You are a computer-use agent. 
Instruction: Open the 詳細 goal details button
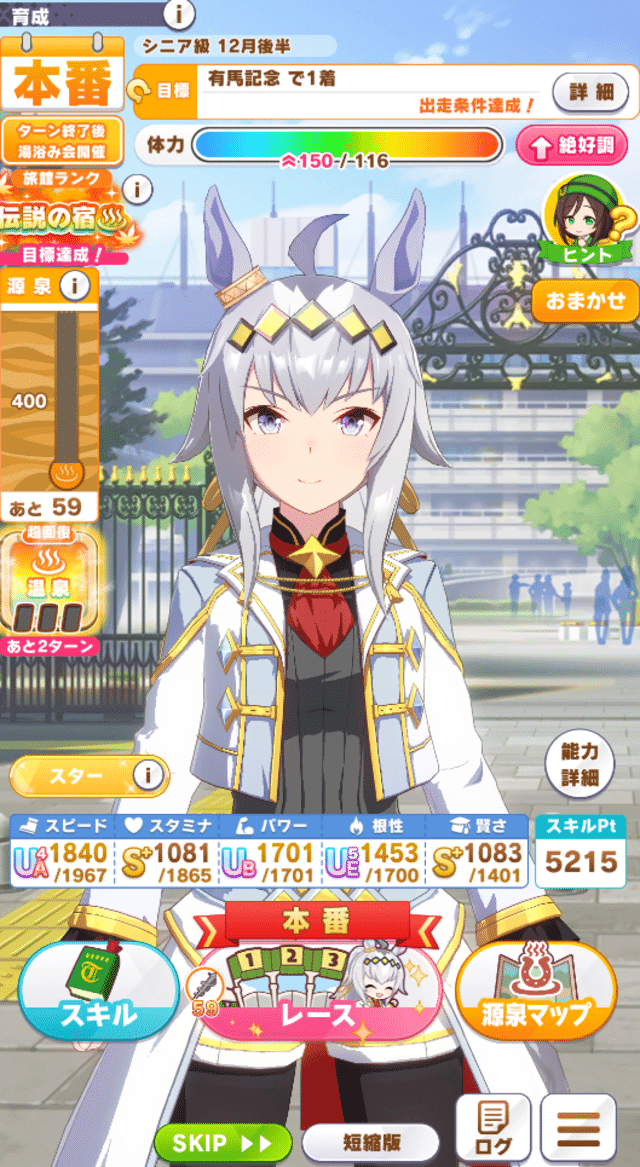coord(591,91)
